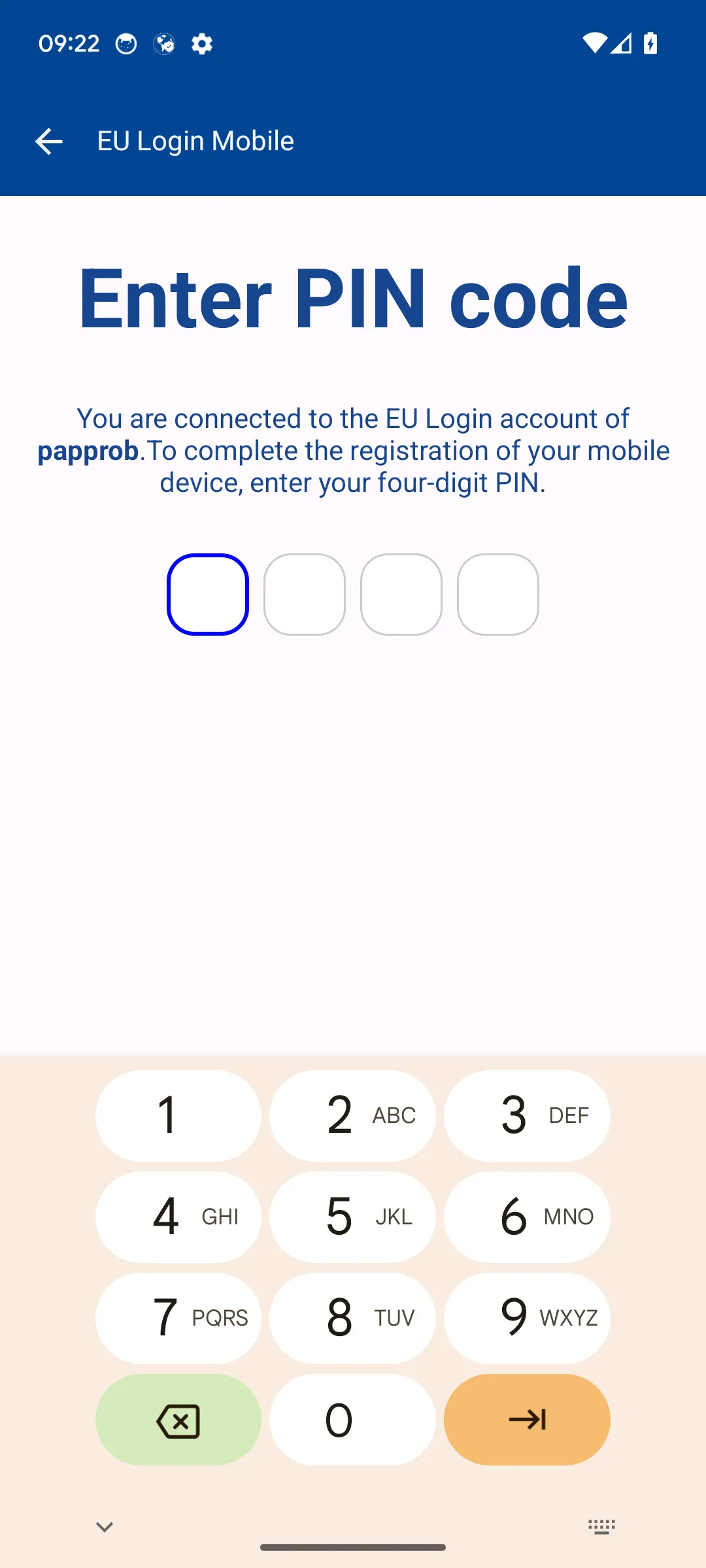This screenshot has width=706, height=1568.
Task: Tap the back arrow beside EU Login Mobile
Action: click(48, 141)
